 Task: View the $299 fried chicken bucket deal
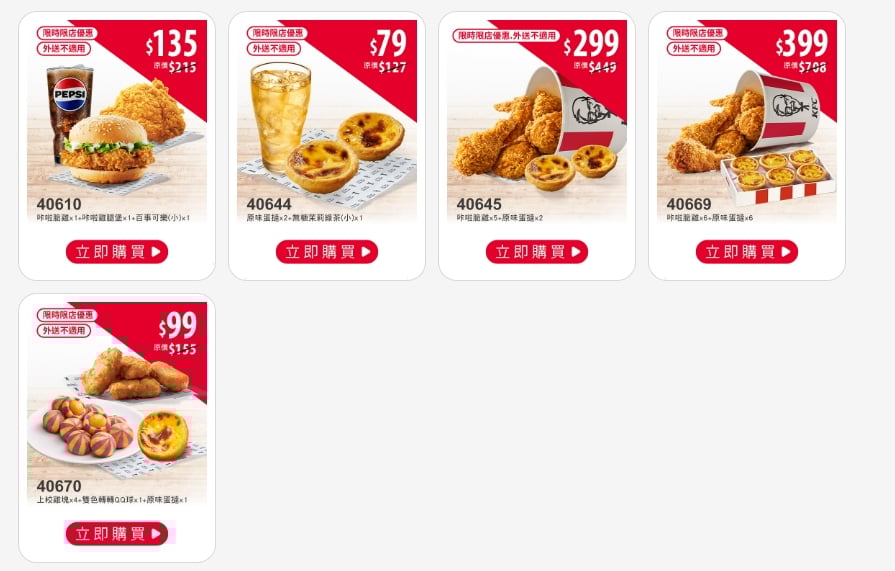pos(537,120)
